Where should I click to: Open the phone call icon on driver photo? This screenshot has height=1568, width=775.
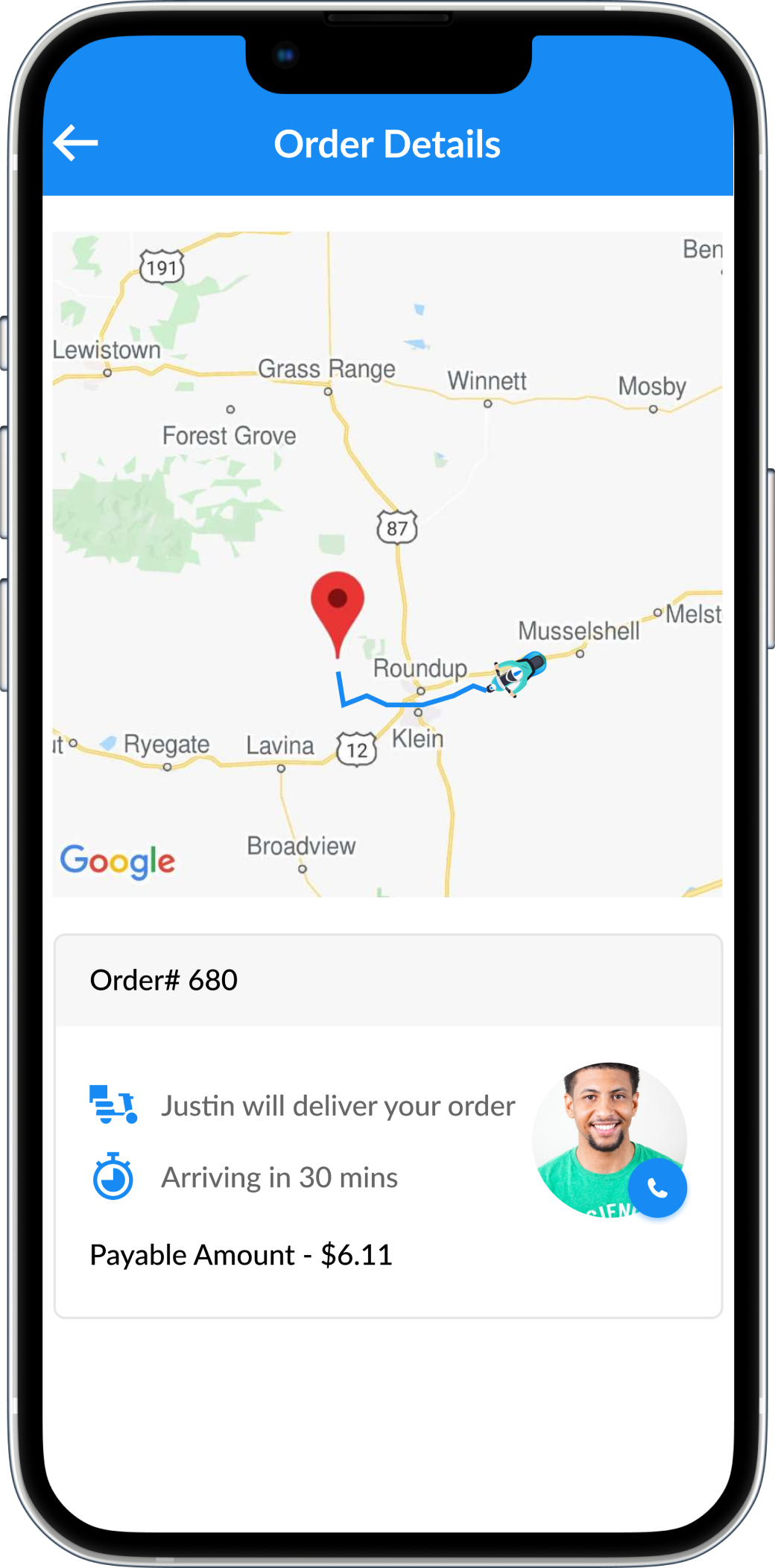point(657,1189)
